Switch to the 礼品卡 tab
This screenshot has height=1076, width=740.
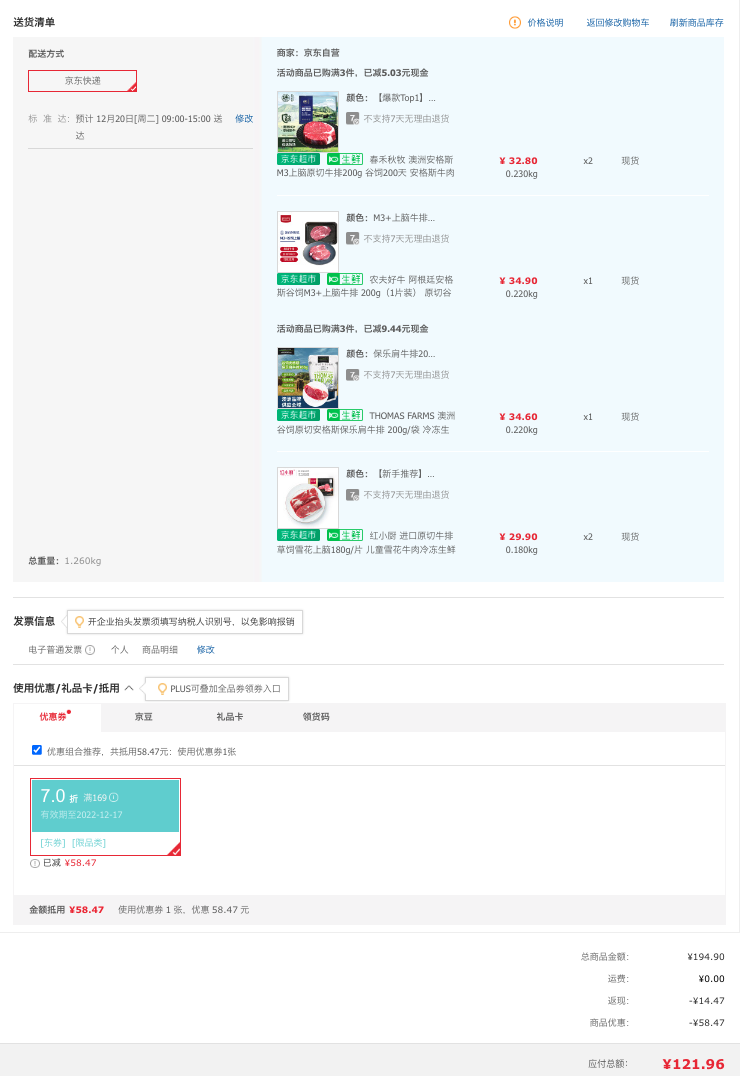tap(229, 716)
